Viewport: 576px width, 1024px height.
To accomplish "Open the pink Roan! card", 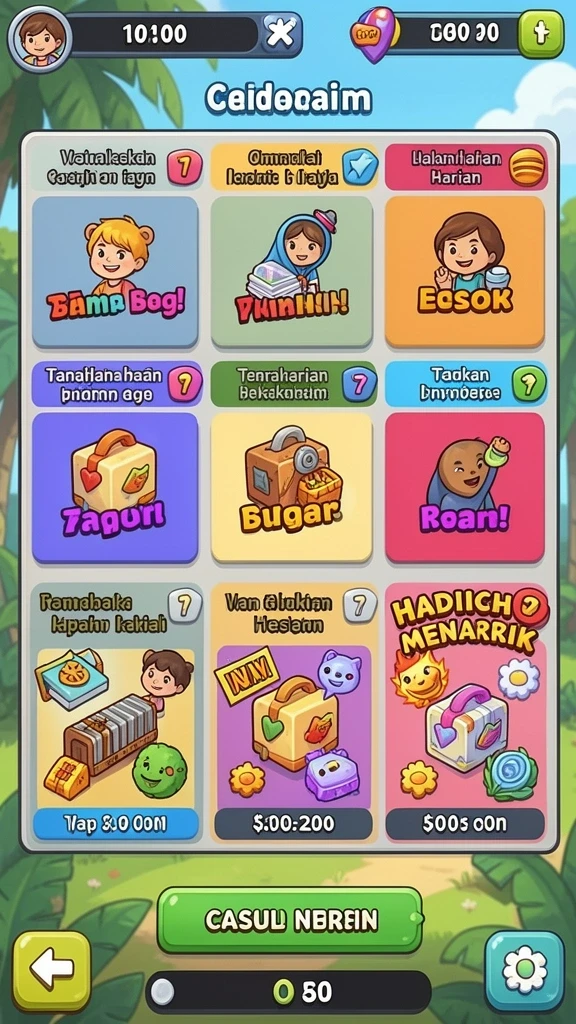I will pos(465,487).
